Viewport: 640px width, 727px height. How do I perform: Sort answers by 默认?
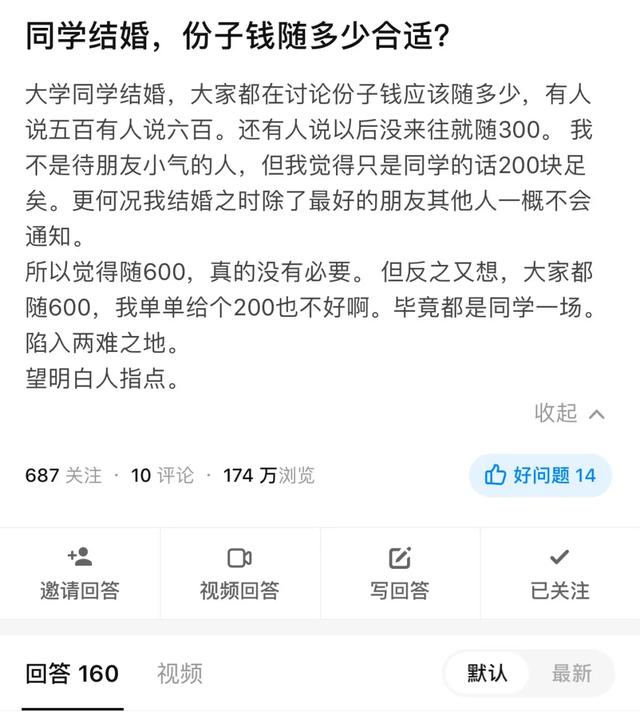click(x=487, y=673)
